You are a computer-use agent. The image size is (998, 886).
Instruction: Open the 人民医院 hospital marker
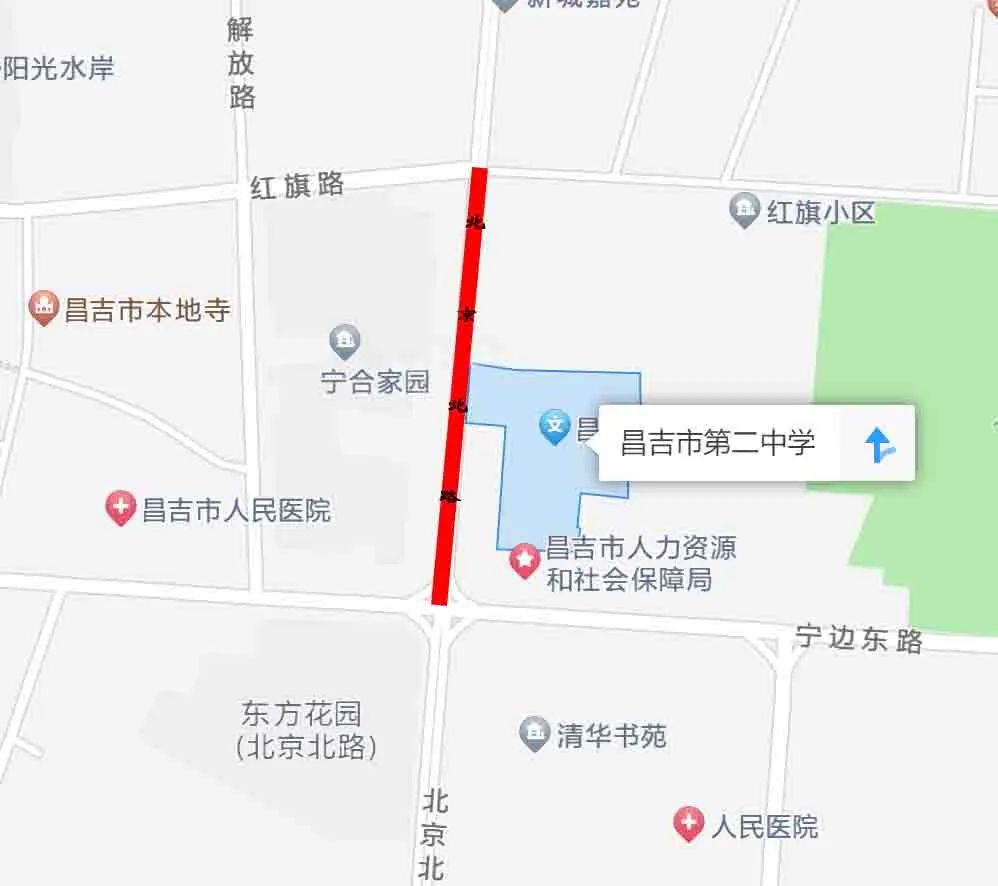(688, 825)
